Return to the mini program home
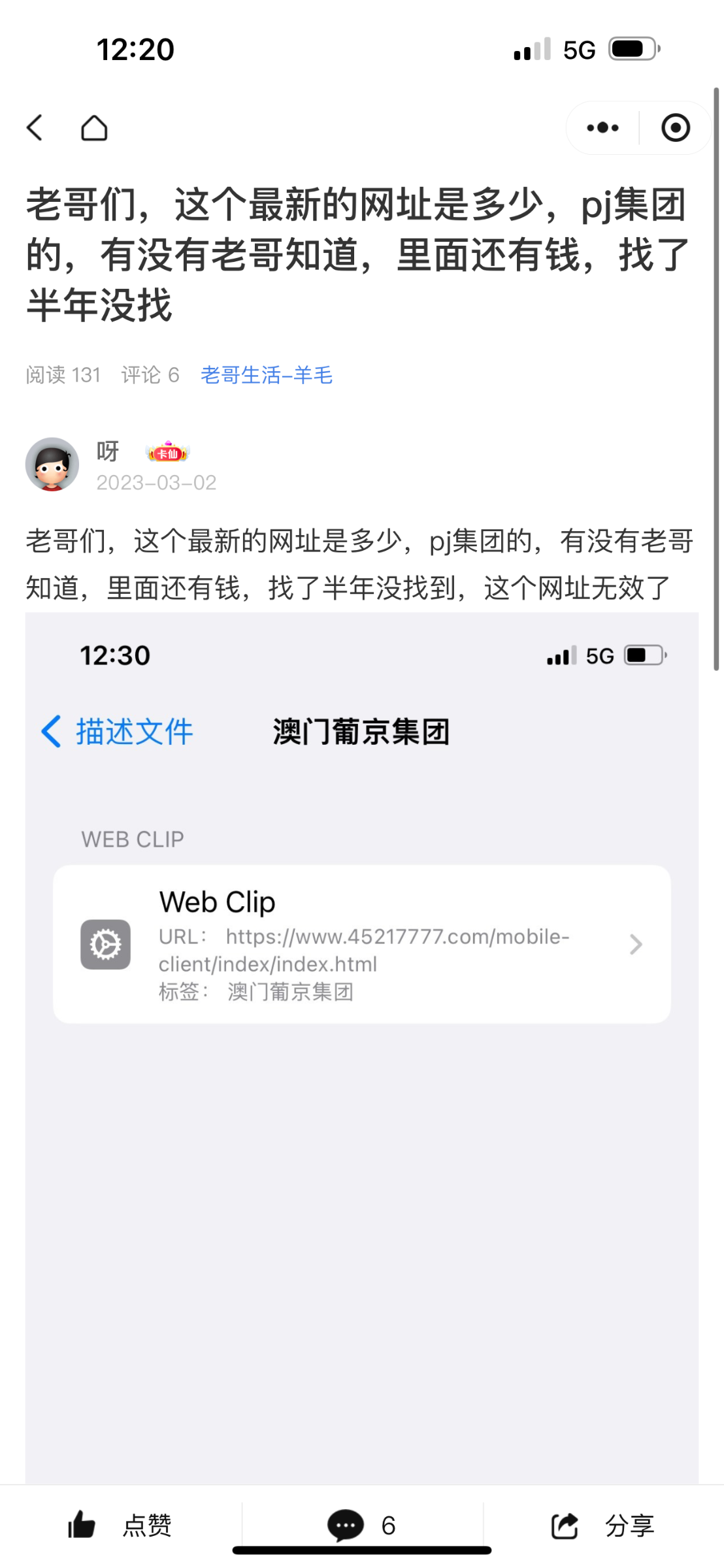This screenshot has width=724, height=1568. coord(94,128)
